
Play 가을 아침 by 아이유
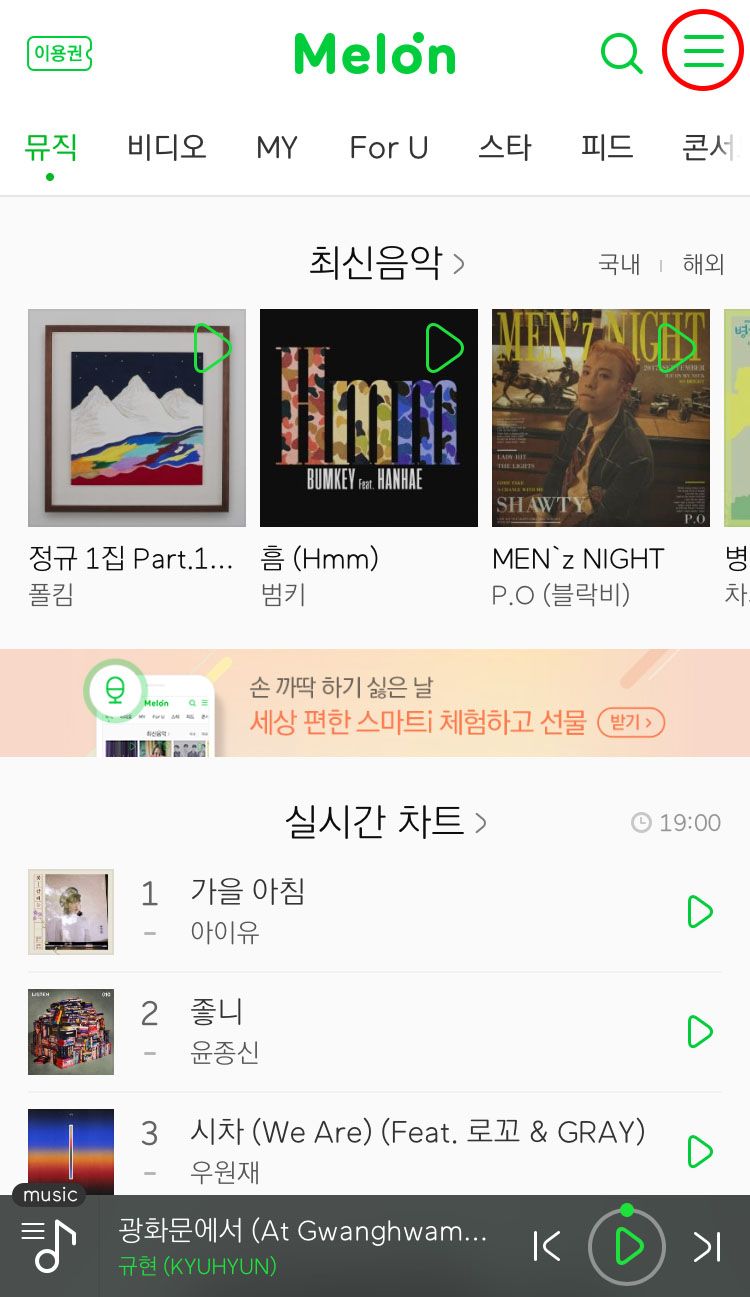pyautogui.click(x=700, y=912)
